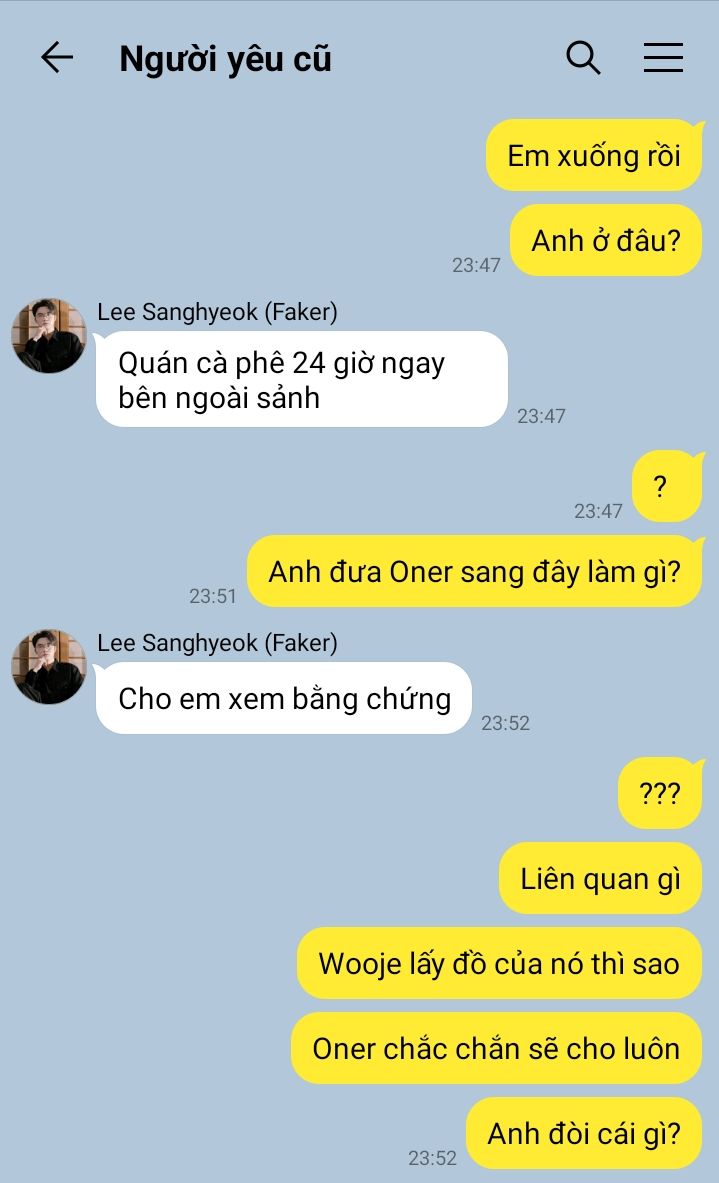This screenshot has width=719, height=1183.
Task: Open the chat's hamburger menu
Action: [663, 58]
